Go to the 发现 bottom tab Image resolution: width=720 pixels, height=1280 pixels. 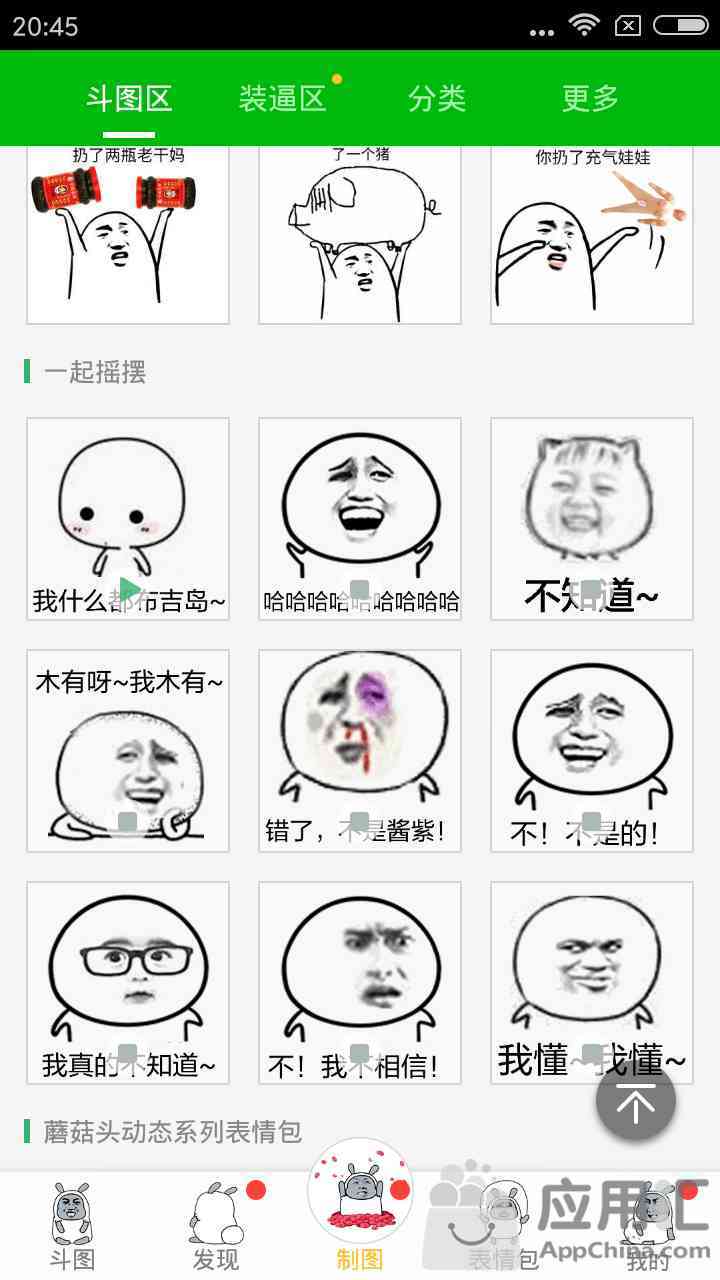(x=216, y=1226)
